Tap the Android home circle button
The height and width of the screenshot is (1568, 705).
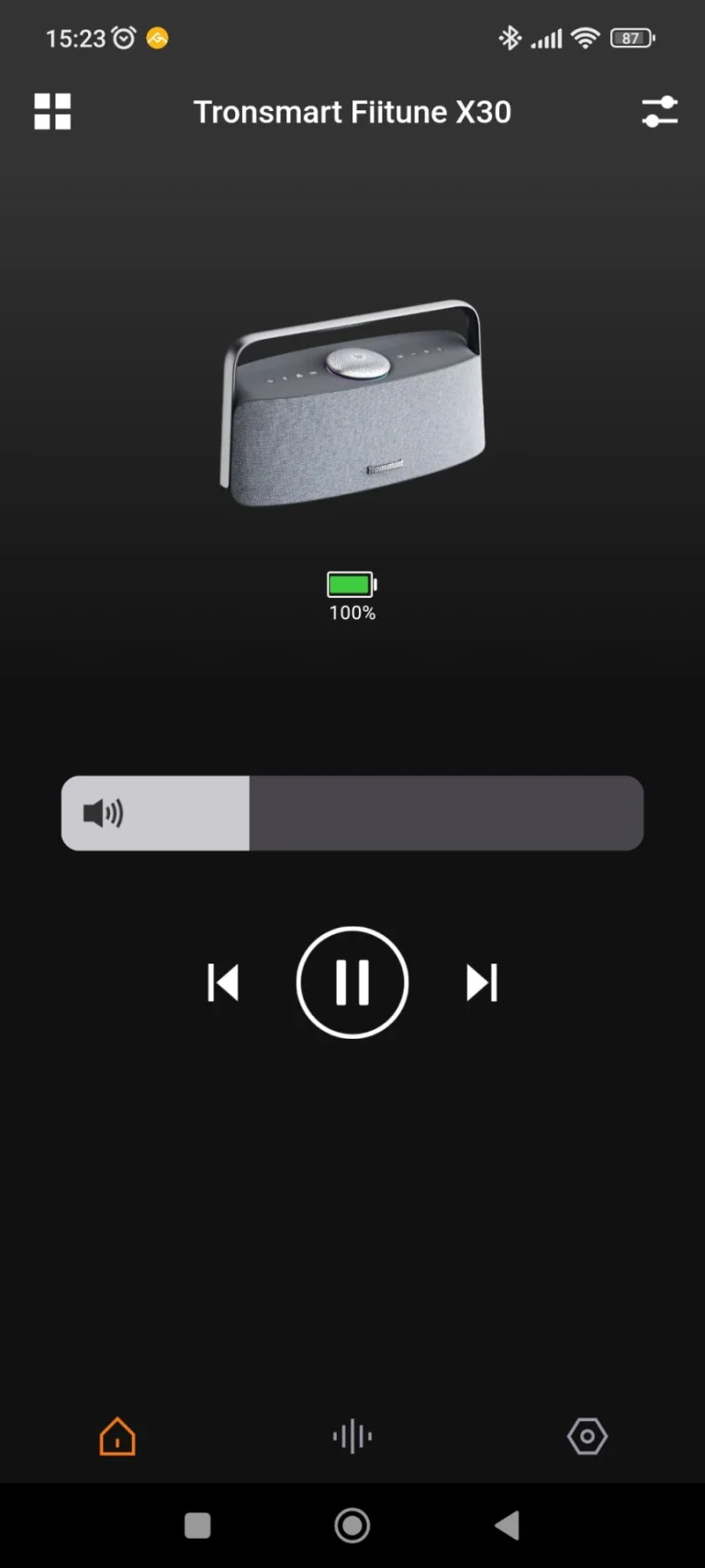point(352,1524)
